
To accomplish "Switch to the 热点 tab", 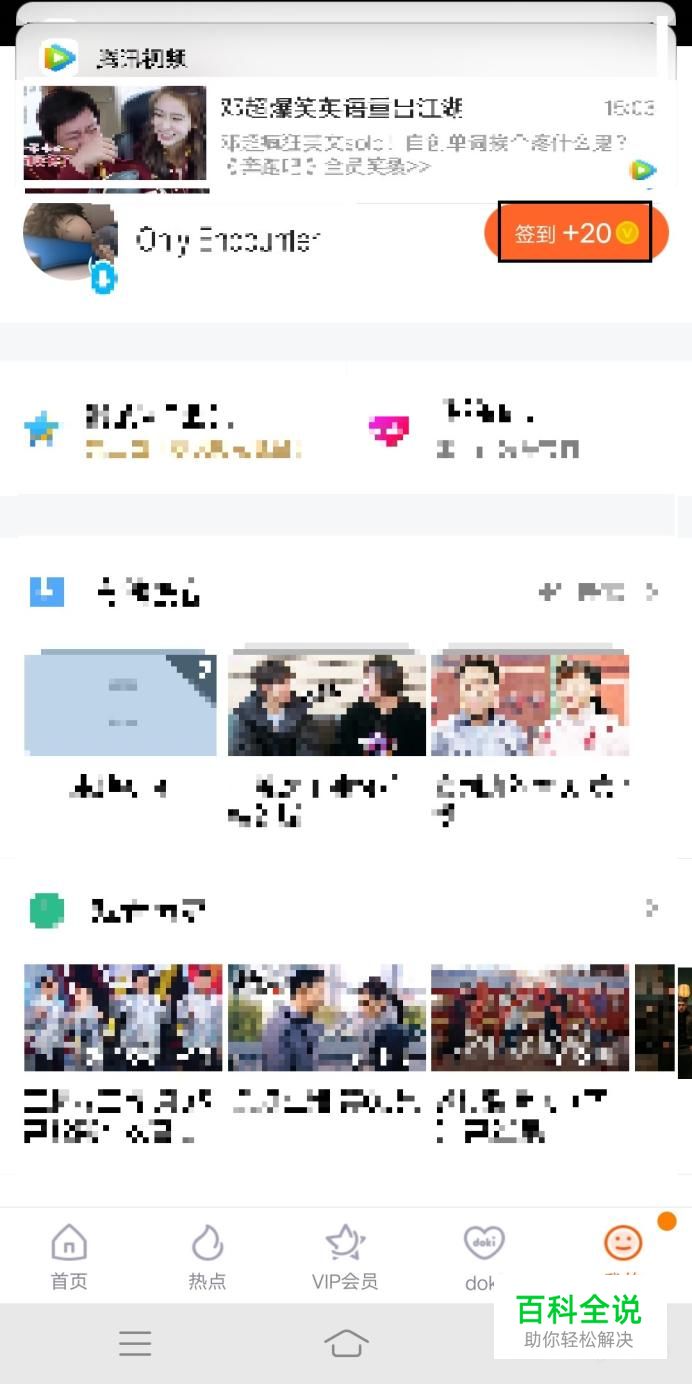I will pos(207,1256).
